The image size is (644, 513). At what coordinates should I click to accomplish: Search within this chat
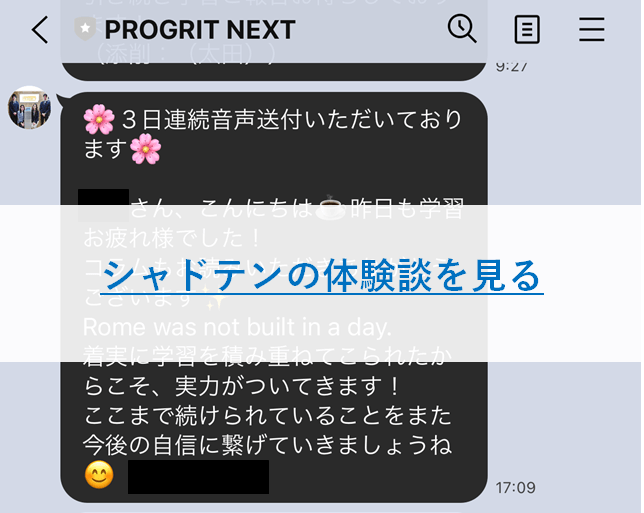(x=462, y=30)
